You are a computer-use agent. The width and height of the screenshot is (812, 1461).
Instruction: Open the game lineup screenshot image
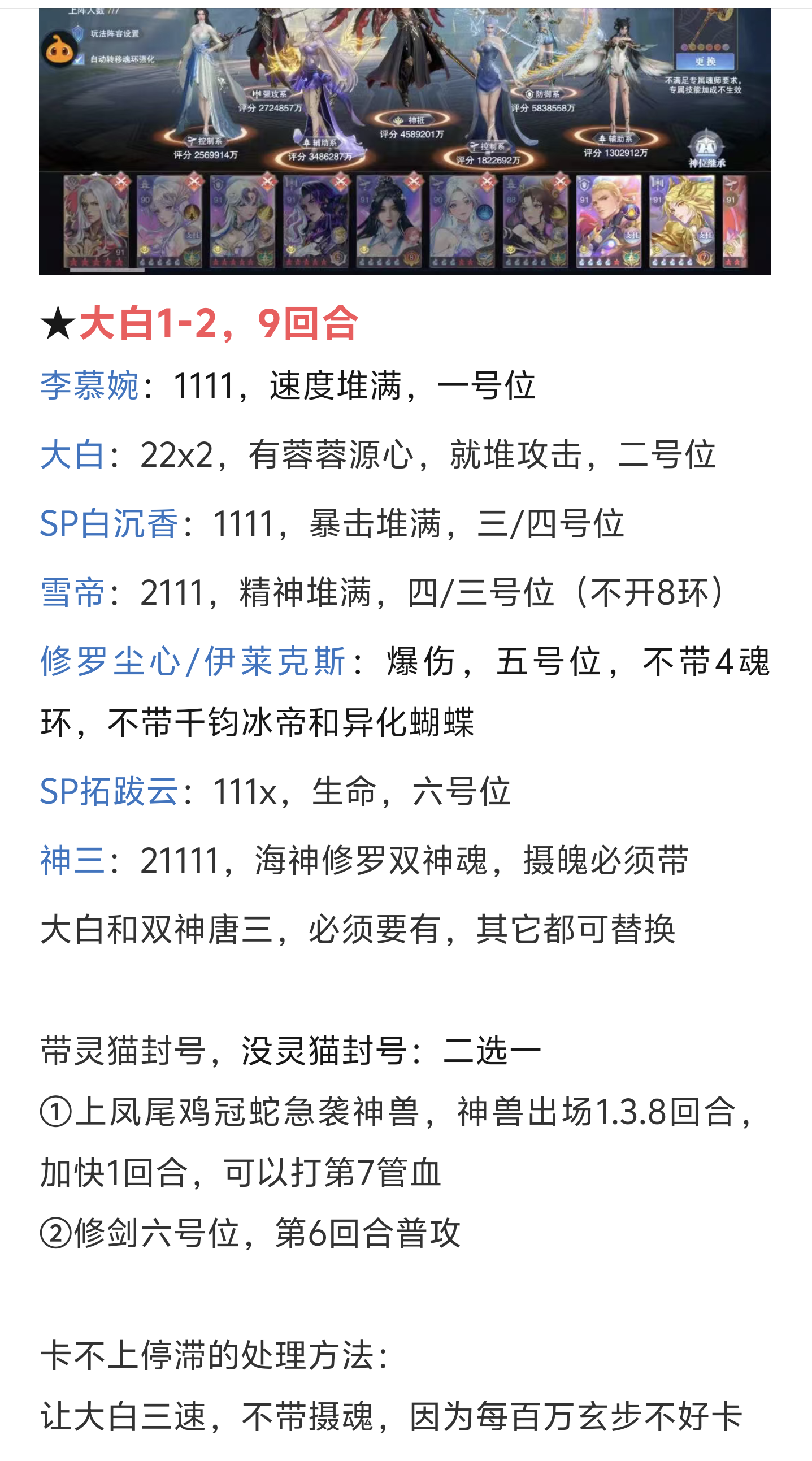pos(405,141)
